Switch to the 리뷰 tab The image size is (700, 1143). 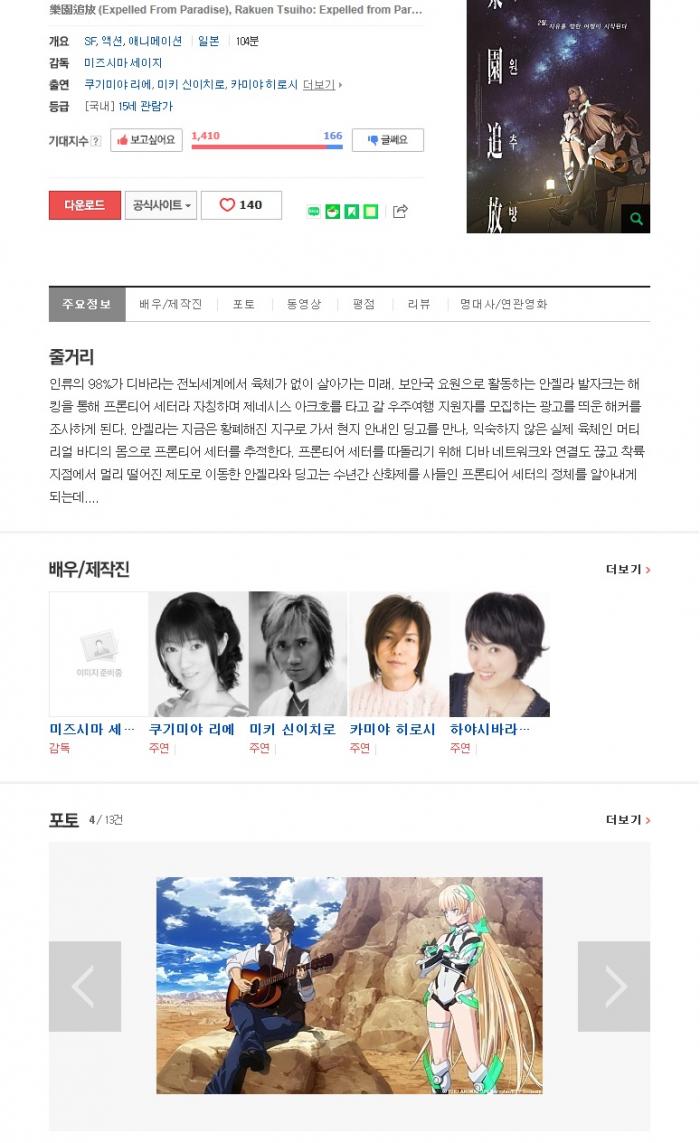pos(418,304)
